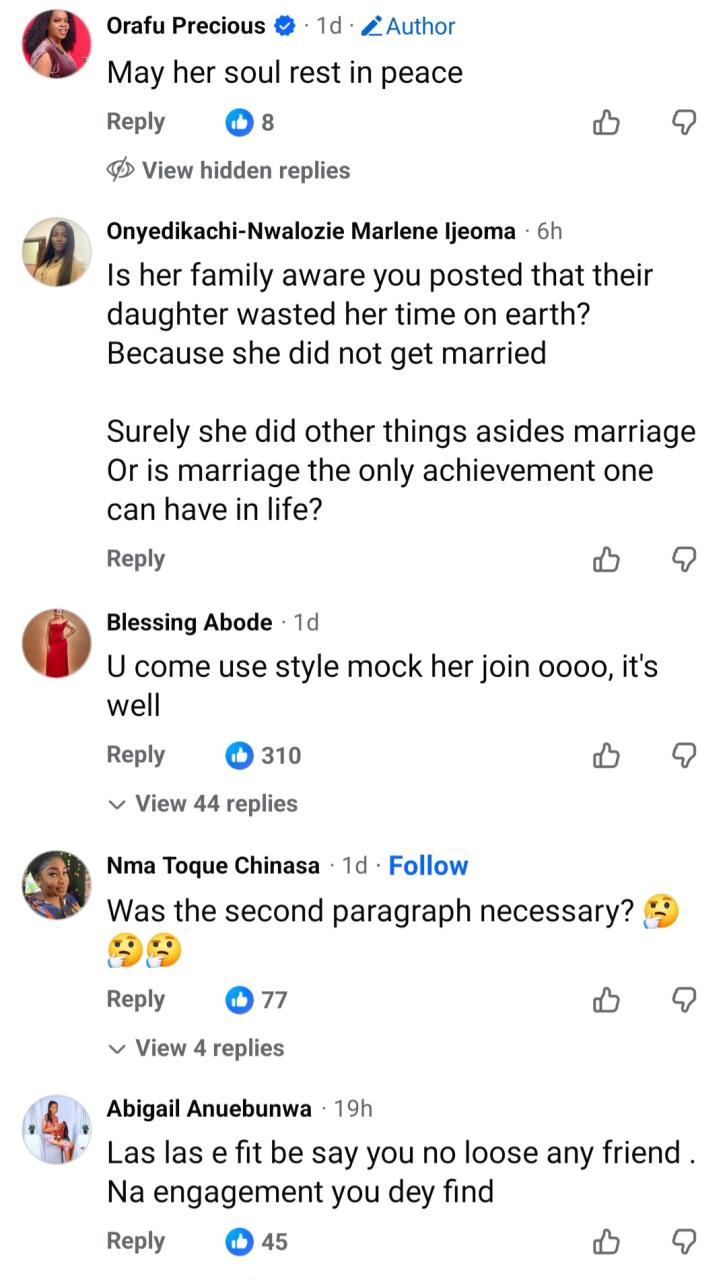Like Abigail Anuebunwa's comment
The height and width of the screenshot is (1280, 727).
coord(607,1242)
